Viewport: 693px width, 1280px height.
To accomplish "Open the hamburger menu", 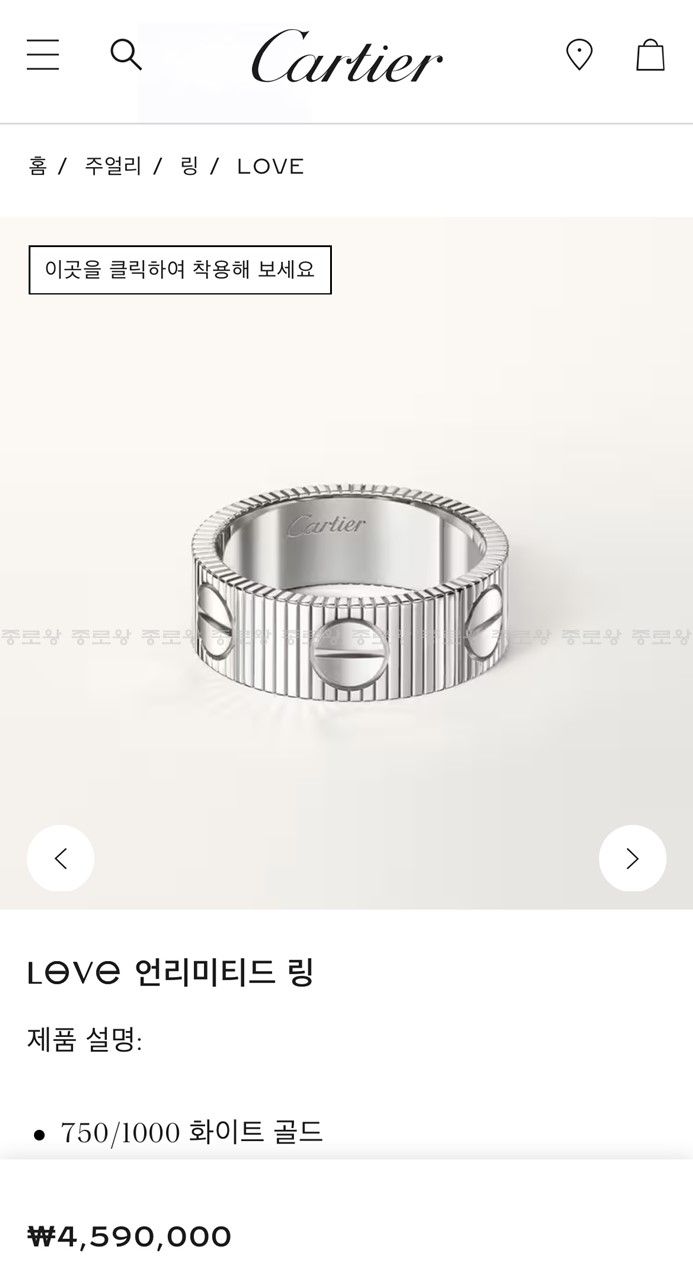I will pyautogui.click(x=43, y=54).
